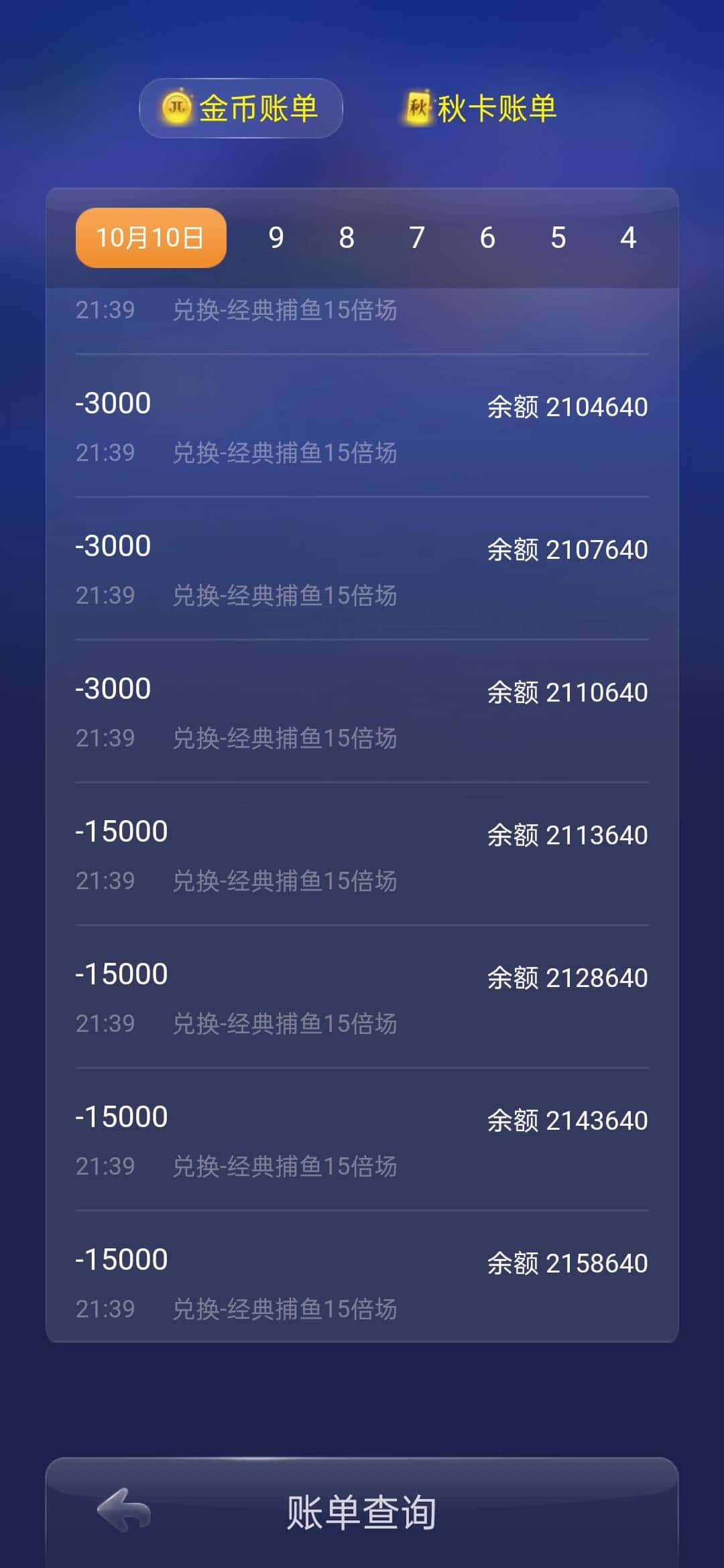Select date 5 in the date row
Image resolution: width=724 pixels, height=1568 pixels.
pyautogui.click(x=558, y=237)
